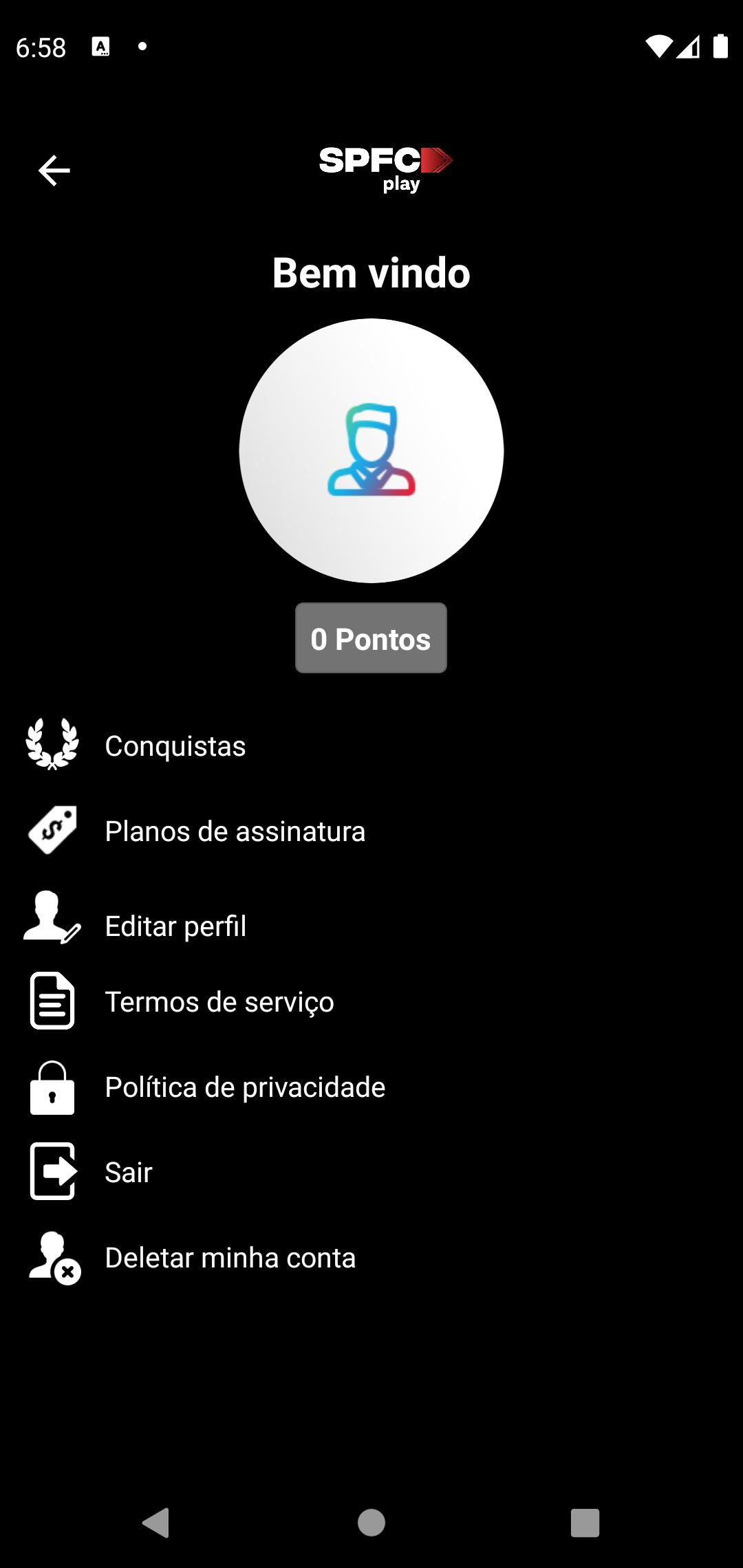
Task: Open recent apps from navigation bar
Action: (585, 1523)
